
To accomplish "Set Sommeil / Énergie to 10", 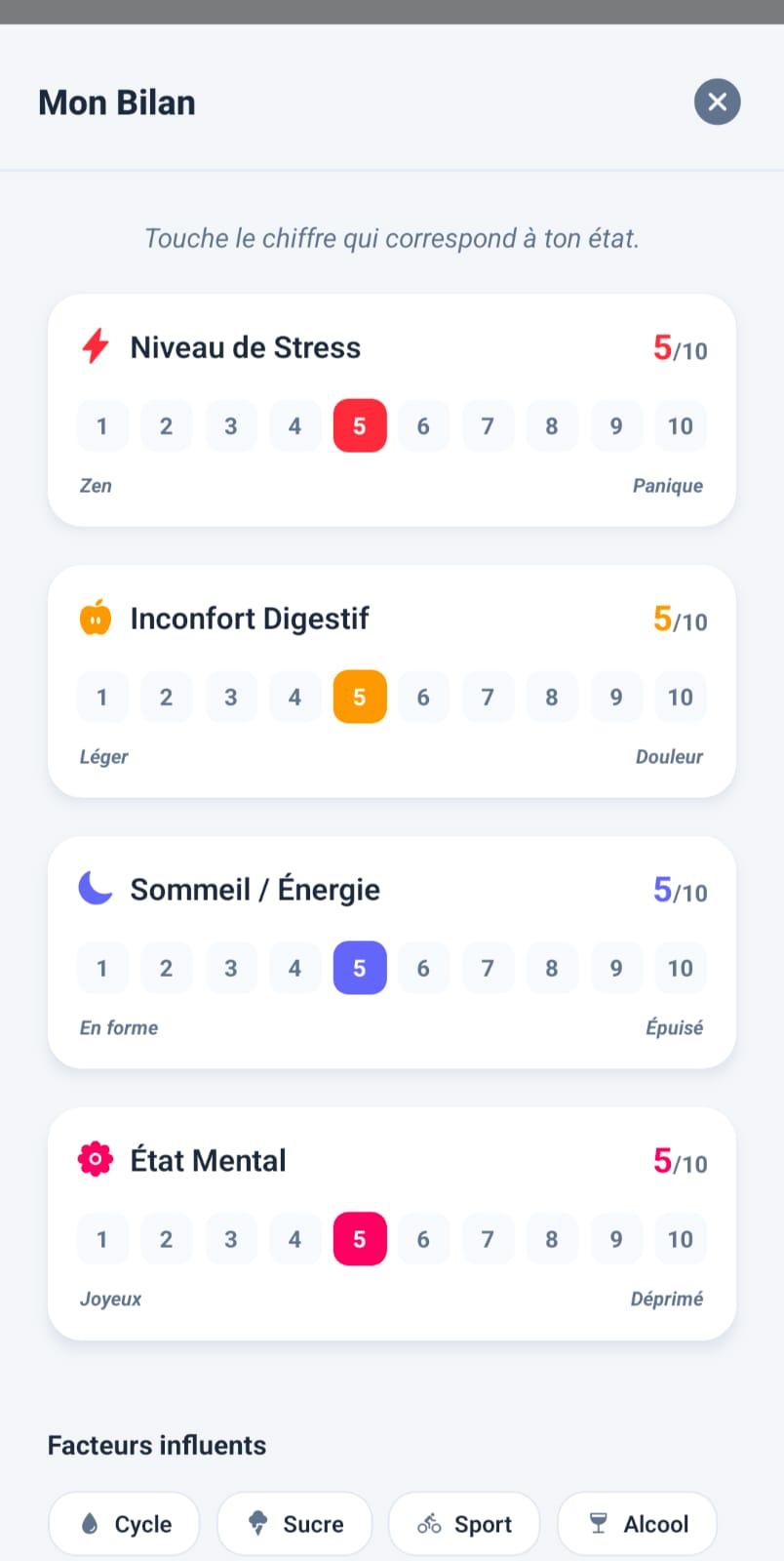I will (681, 968).
